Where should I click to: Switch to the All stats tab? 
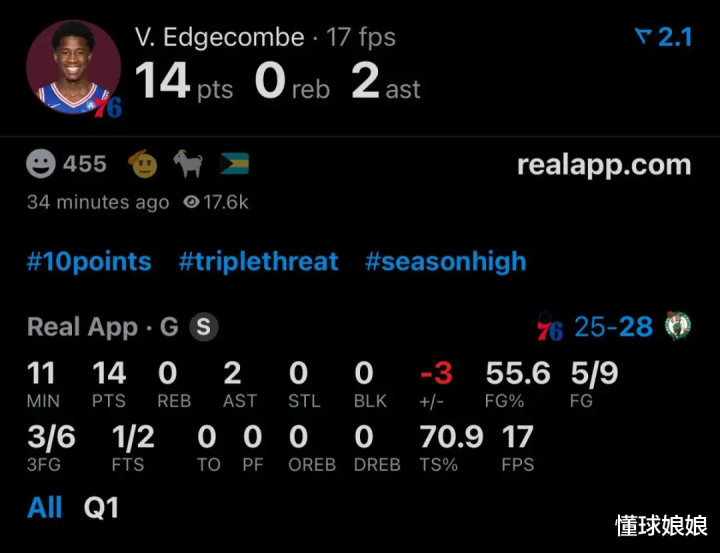45,507
